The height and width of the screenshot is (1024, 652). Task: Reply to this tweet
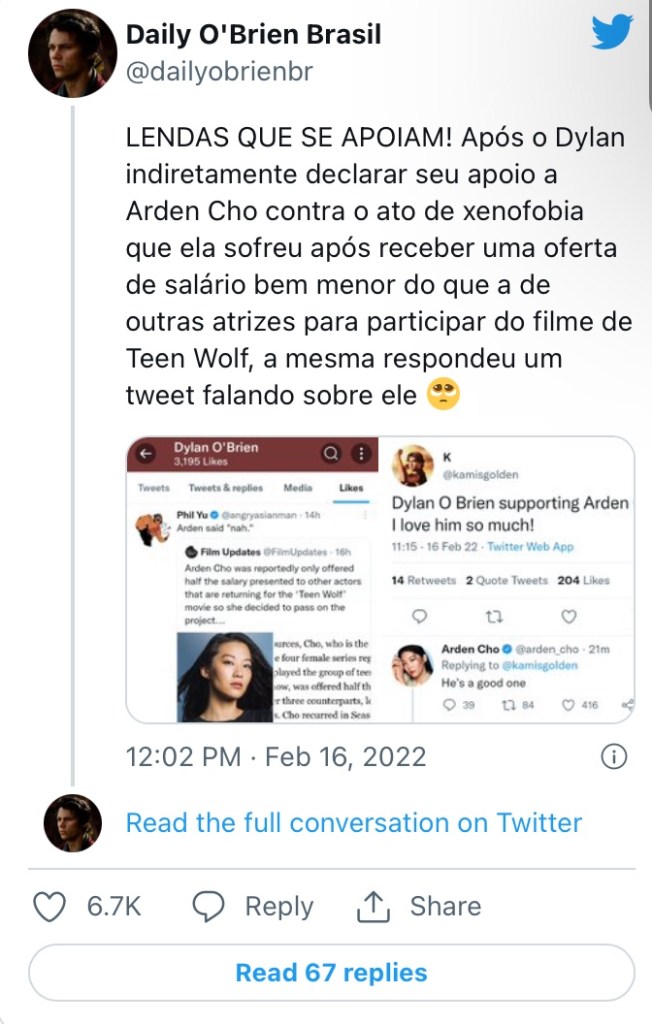tap(253, 906)
